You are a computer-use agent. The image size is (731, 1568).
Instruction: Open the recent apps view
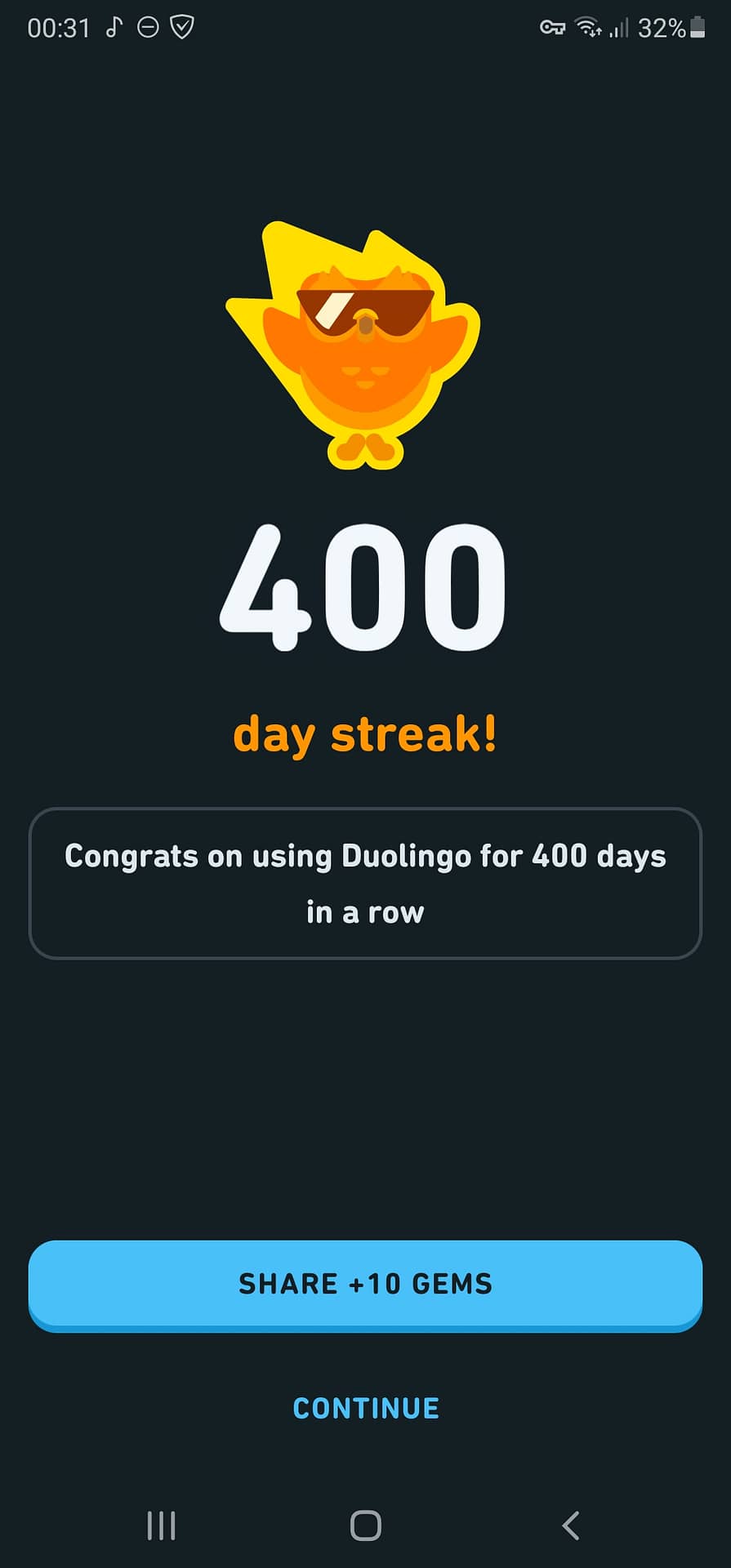click(x=161, y=1525)
